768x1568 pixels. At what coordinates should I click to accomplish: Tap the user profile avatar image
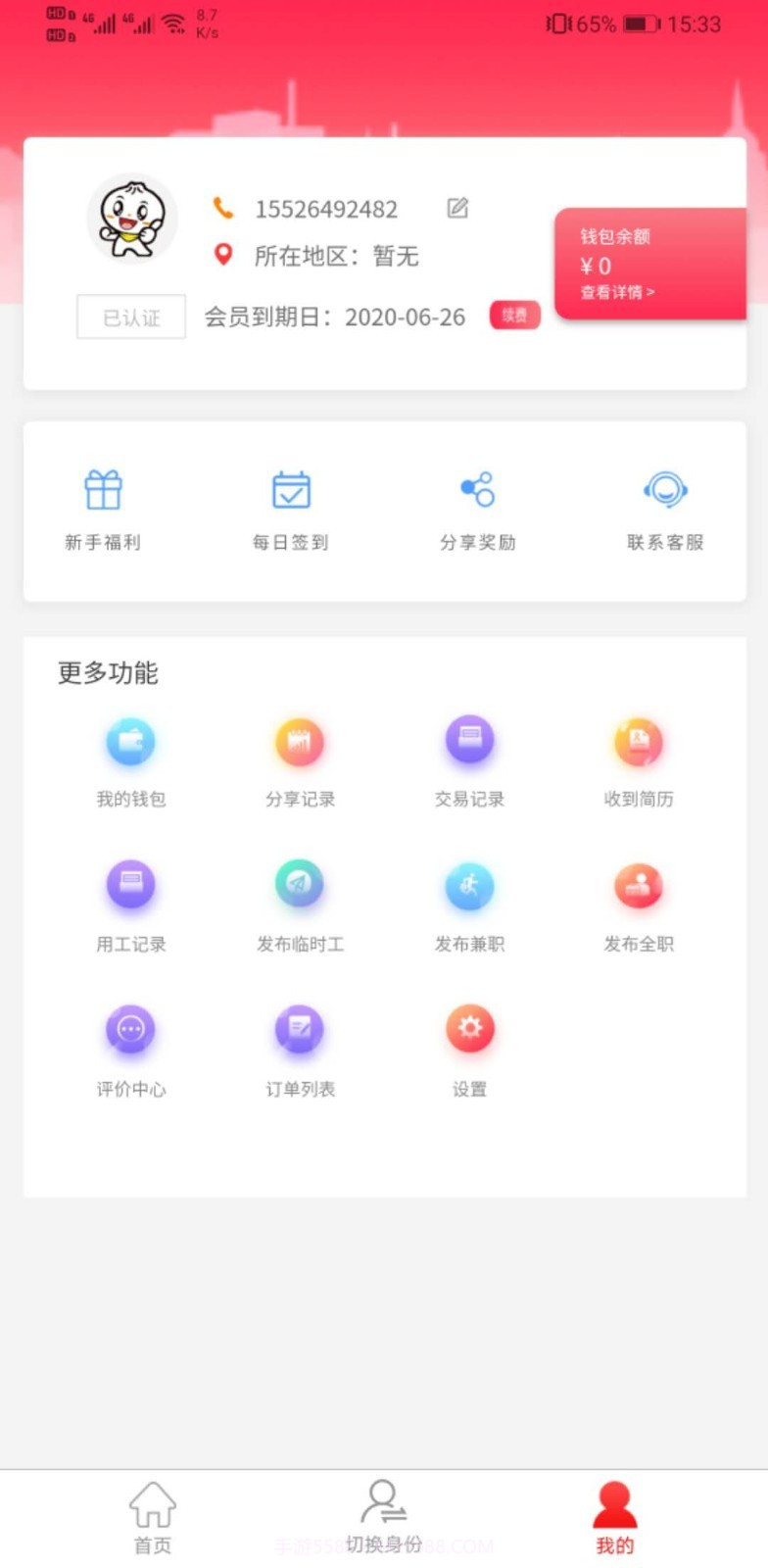(132, 218)
